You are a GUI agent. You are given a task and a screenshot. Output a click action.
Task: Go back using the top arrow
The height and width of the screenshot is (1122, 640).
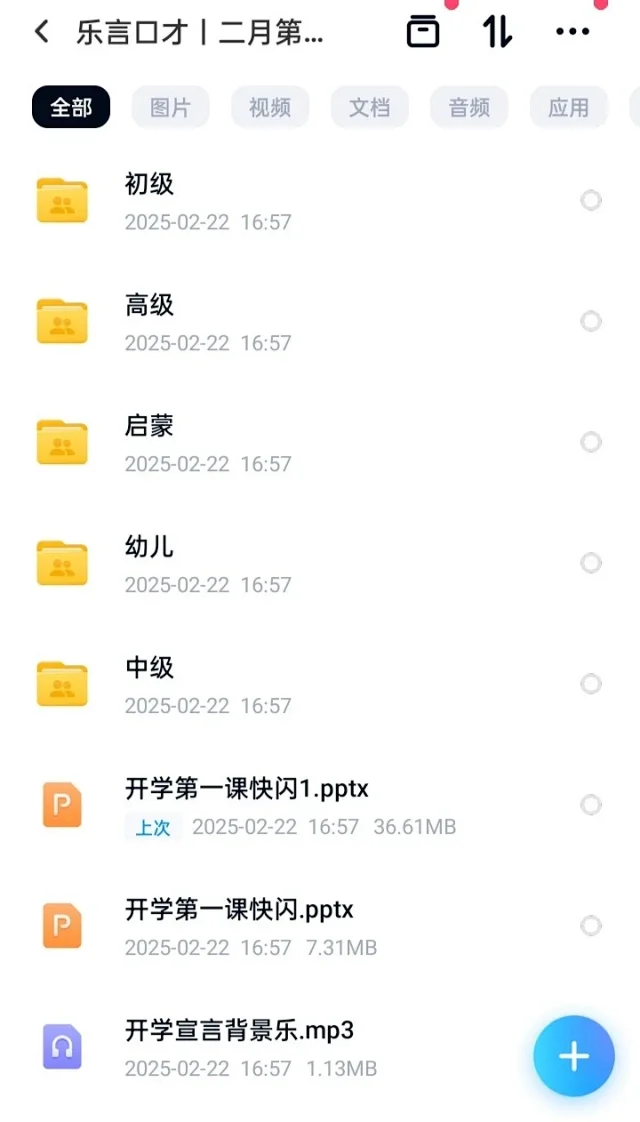coord(42,32)
